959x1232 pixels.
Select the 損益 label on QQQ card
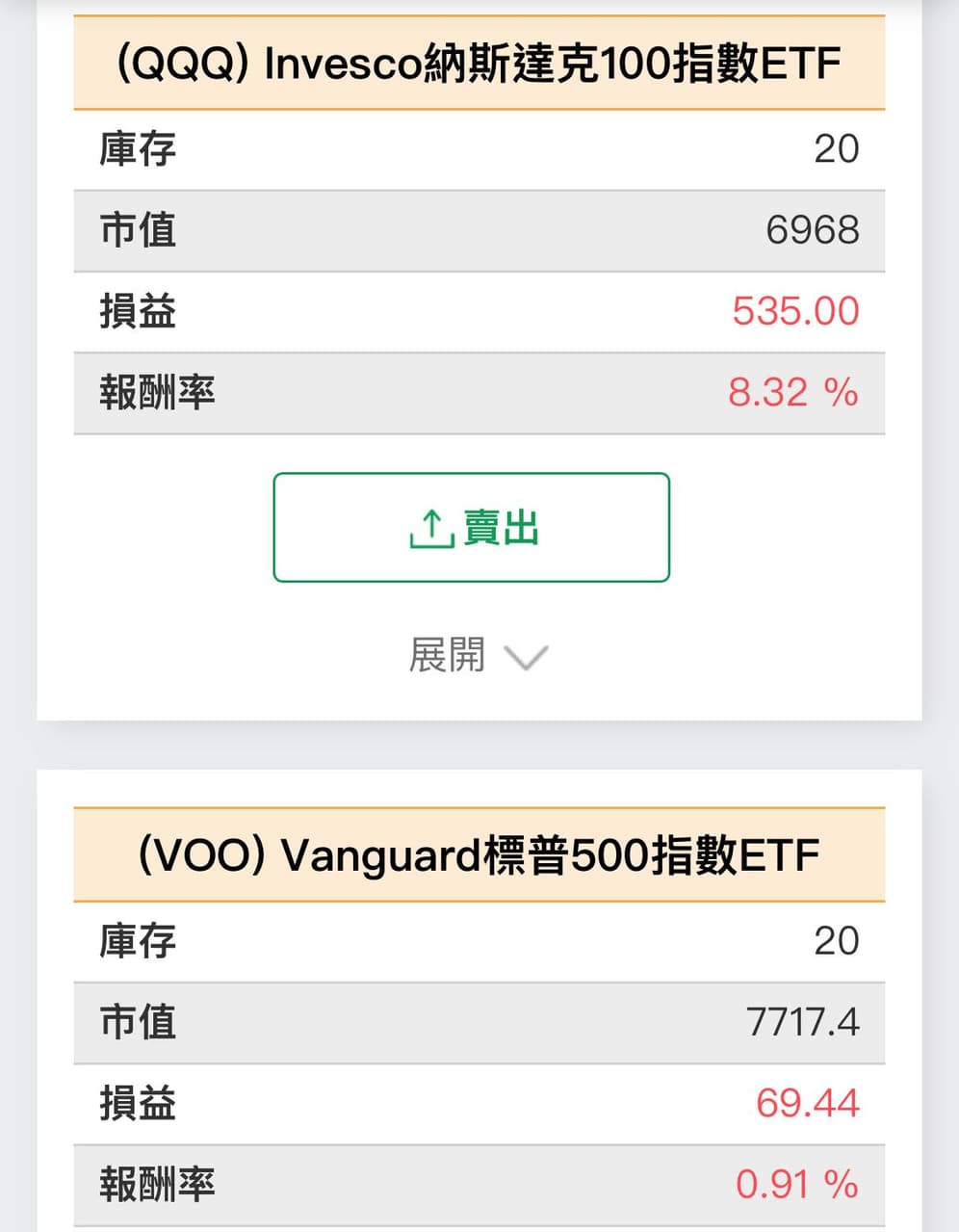coord(138,310)
